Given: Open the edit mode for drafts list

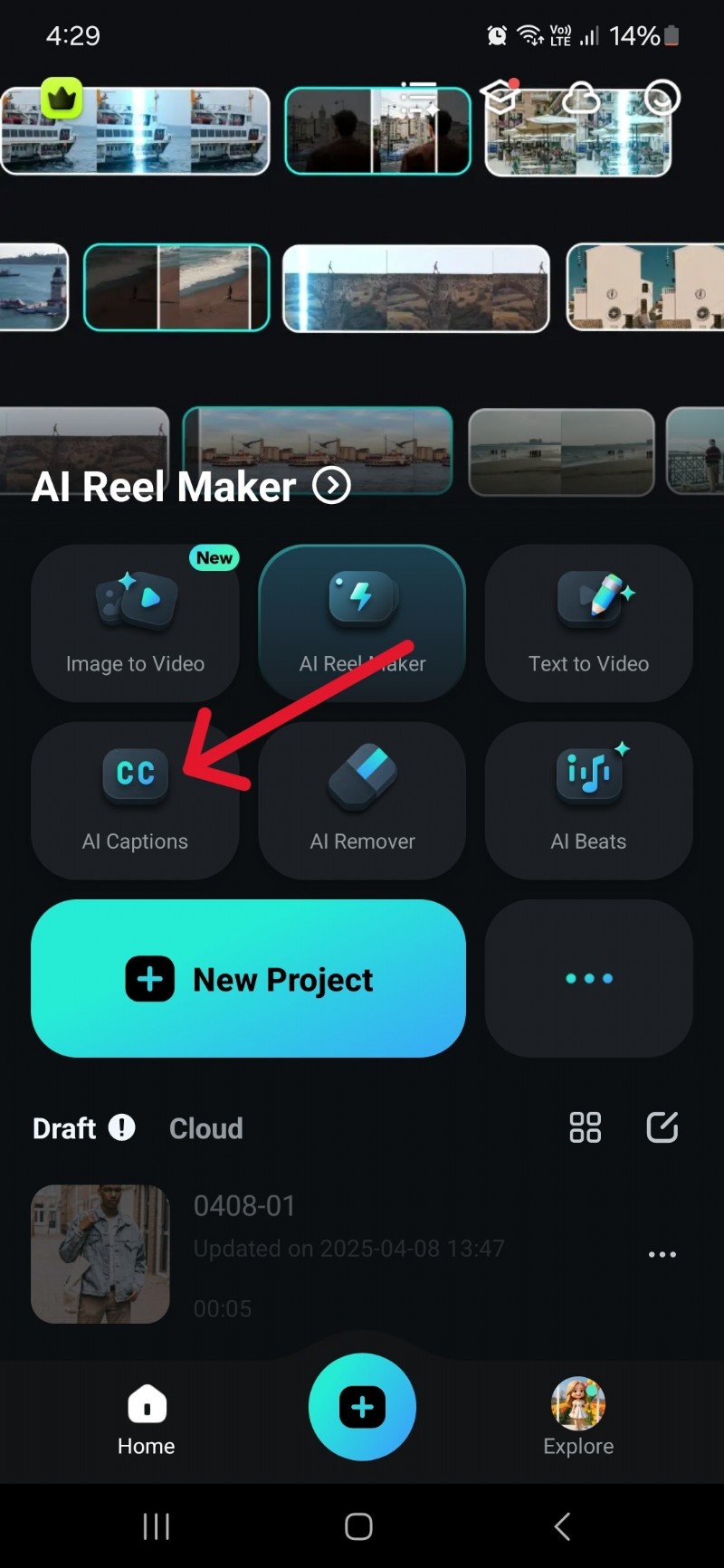Looking at the screenshot, I should click(662, 1127).
